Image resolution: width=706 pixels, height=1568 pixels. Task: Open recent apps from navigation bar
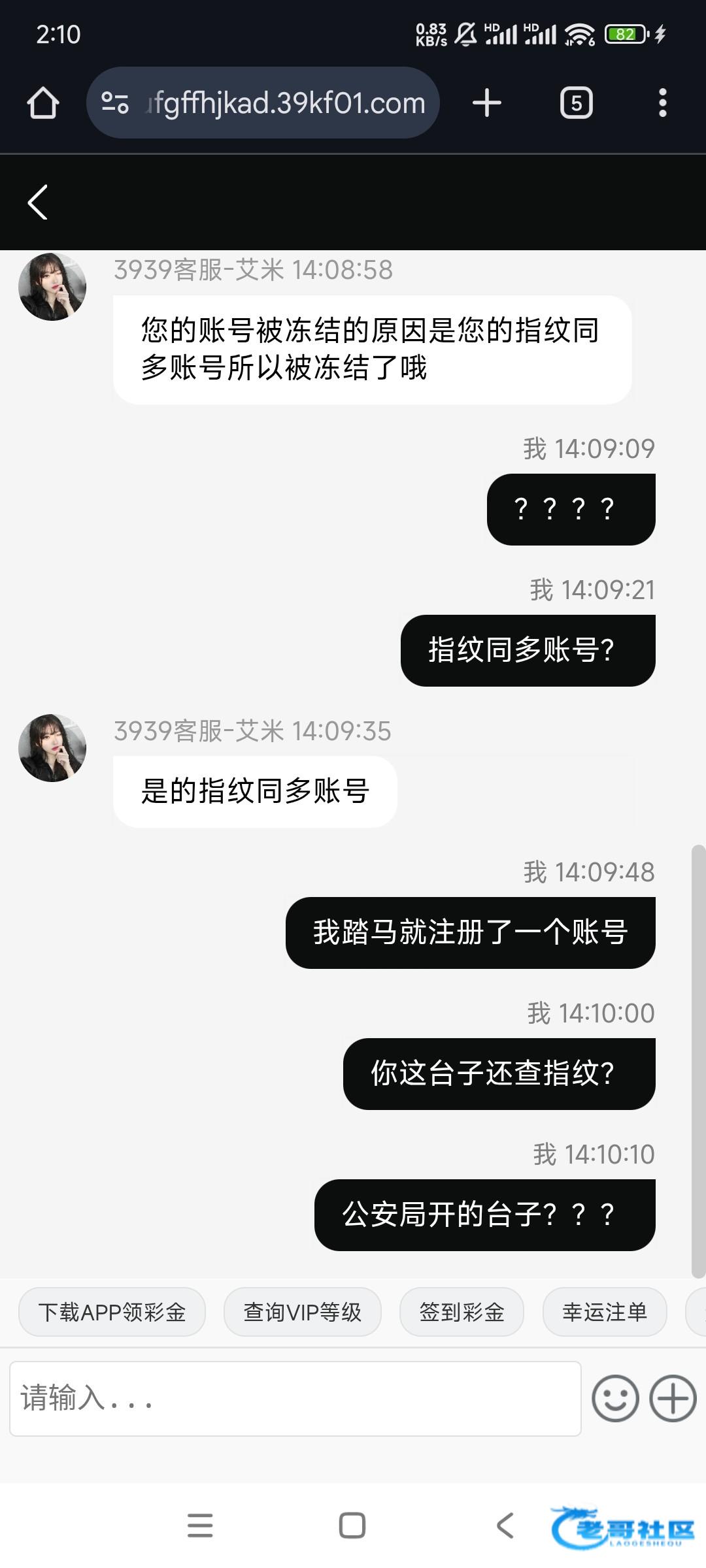pyautogui.click(x=200, y=1526)
